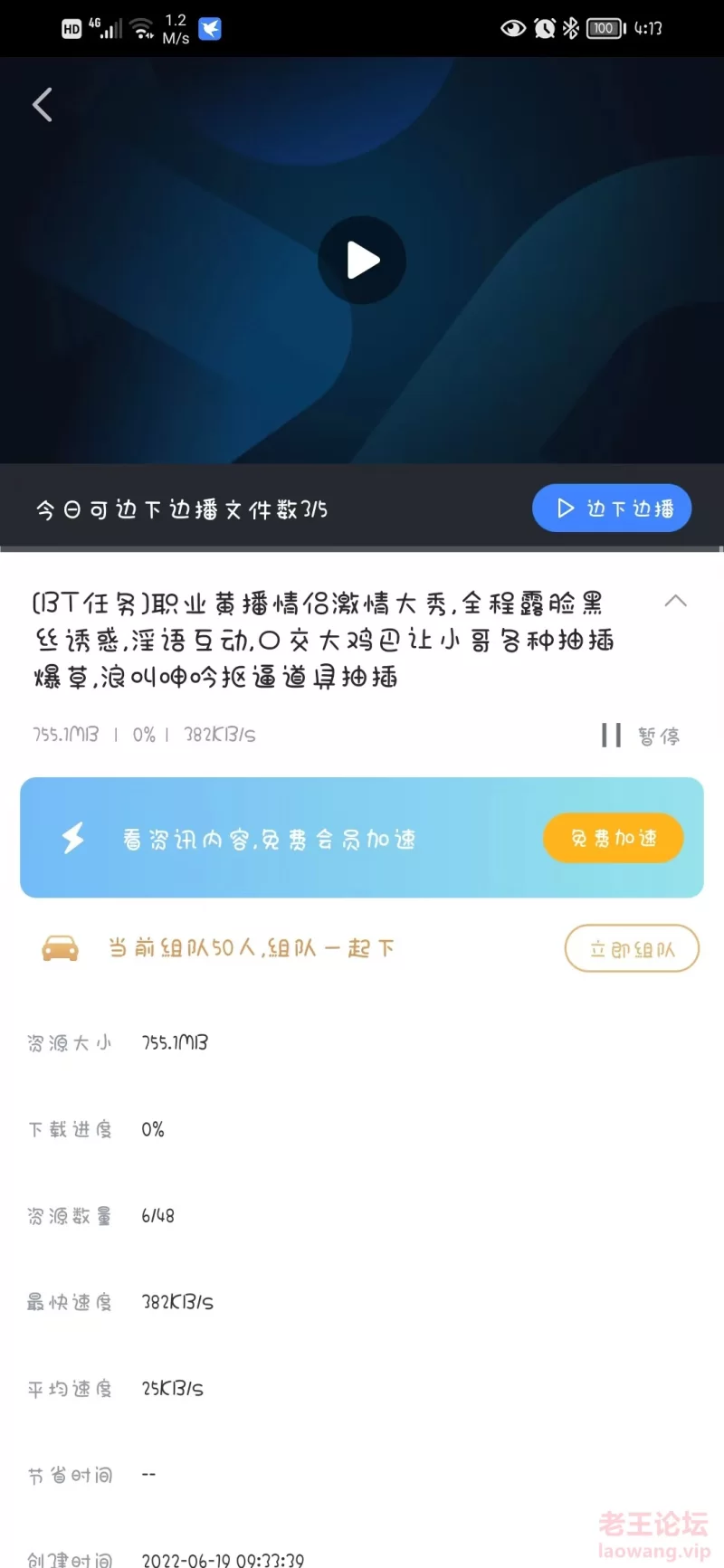724x1568 pixels.
Task: Tap the 边下边播 button
Action: point(612,508)
